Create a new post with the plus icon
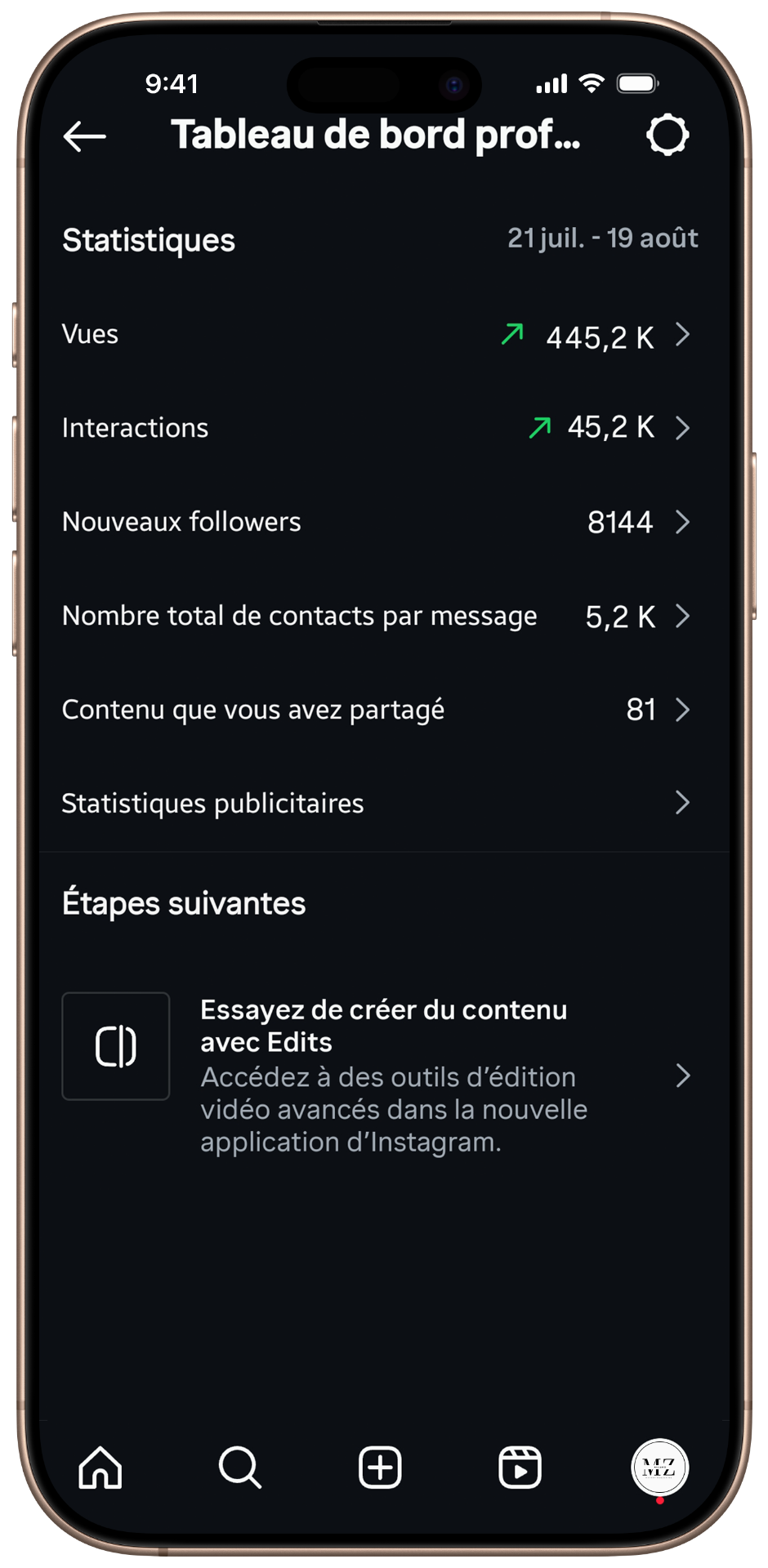Screen dimensions: 768x1568 [x=380, y=1468]
